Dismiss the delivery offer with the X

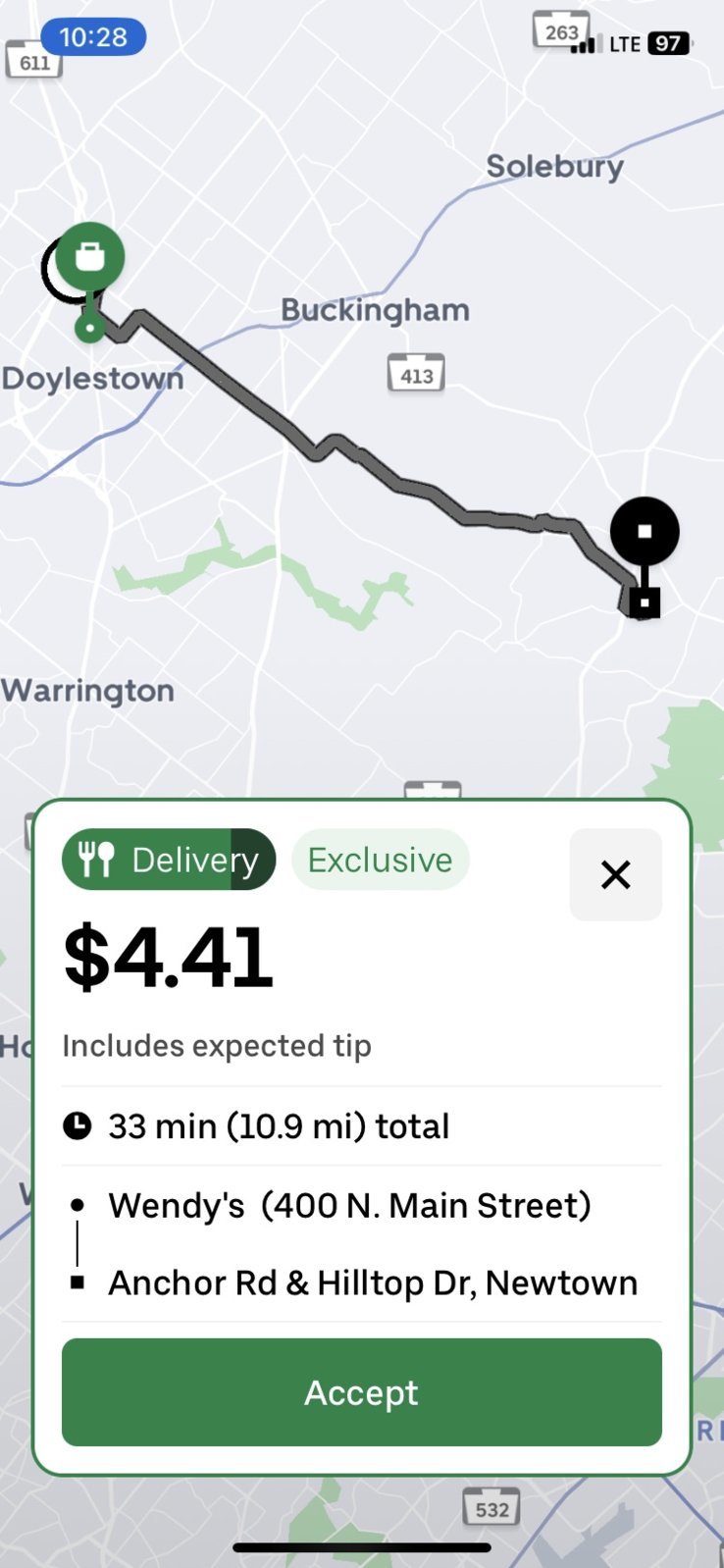615,874
